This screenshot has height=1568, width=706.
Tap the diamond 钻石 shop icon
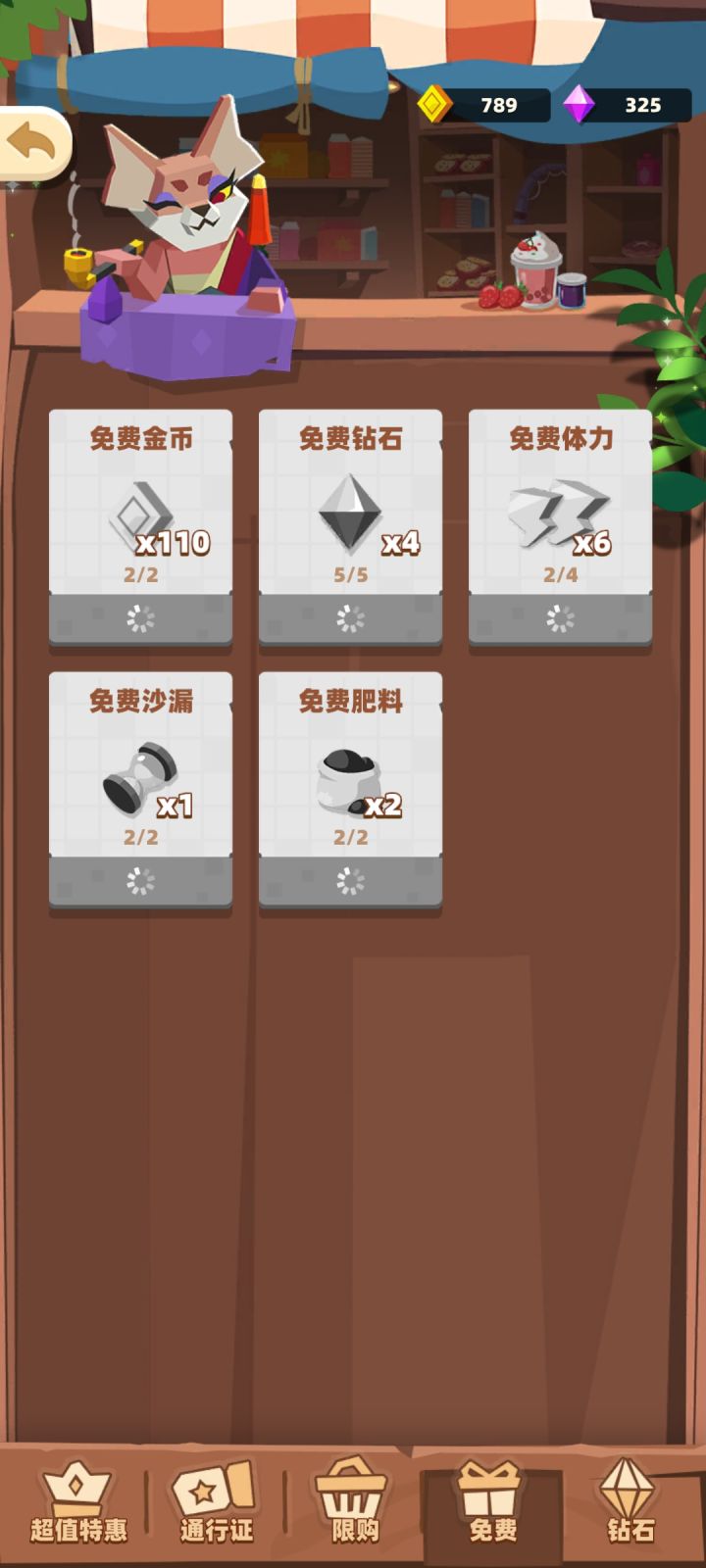(630, 1490)
